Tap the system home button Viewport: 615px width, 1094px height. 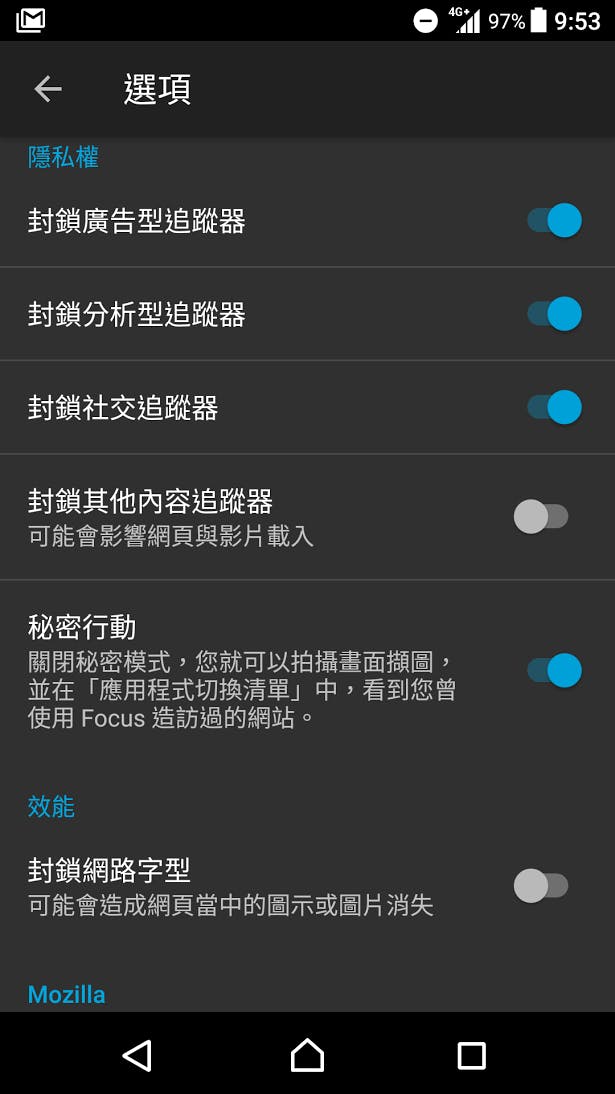pos(307,1055)
